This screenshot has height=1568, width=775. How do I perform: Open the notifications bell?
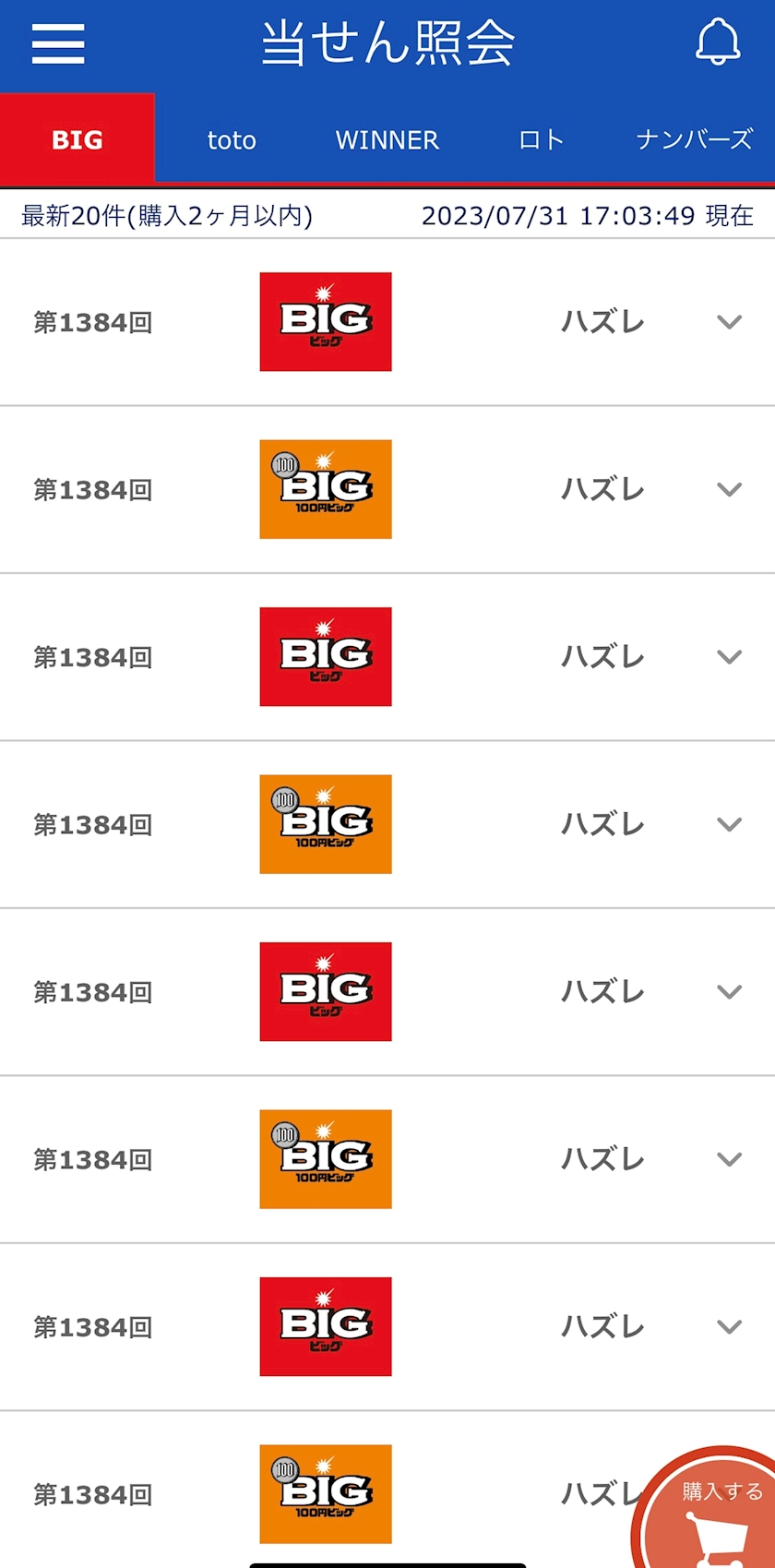[x=717, y=42]
